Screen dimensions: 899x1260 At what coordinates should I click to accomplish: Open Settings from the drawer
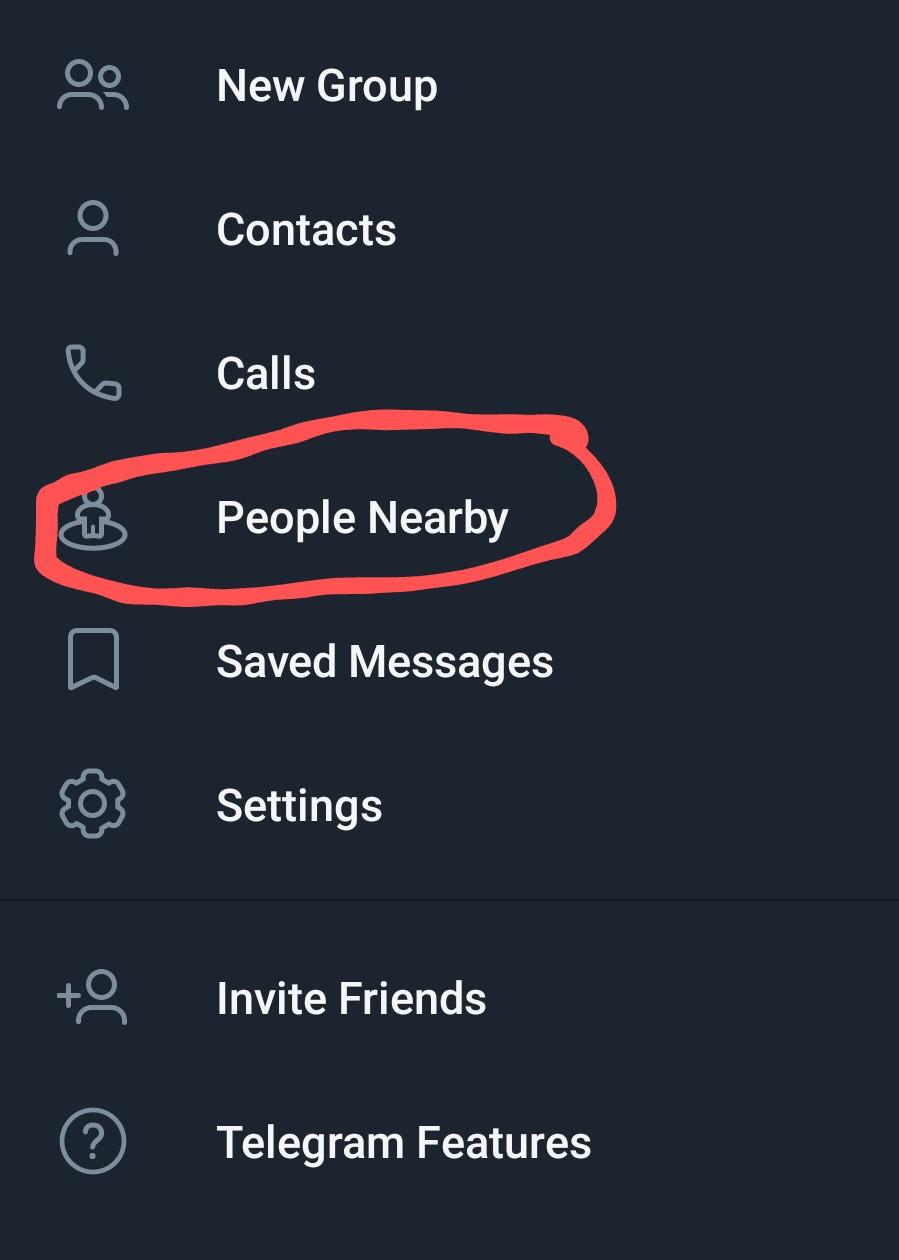[x=299, y=806]
